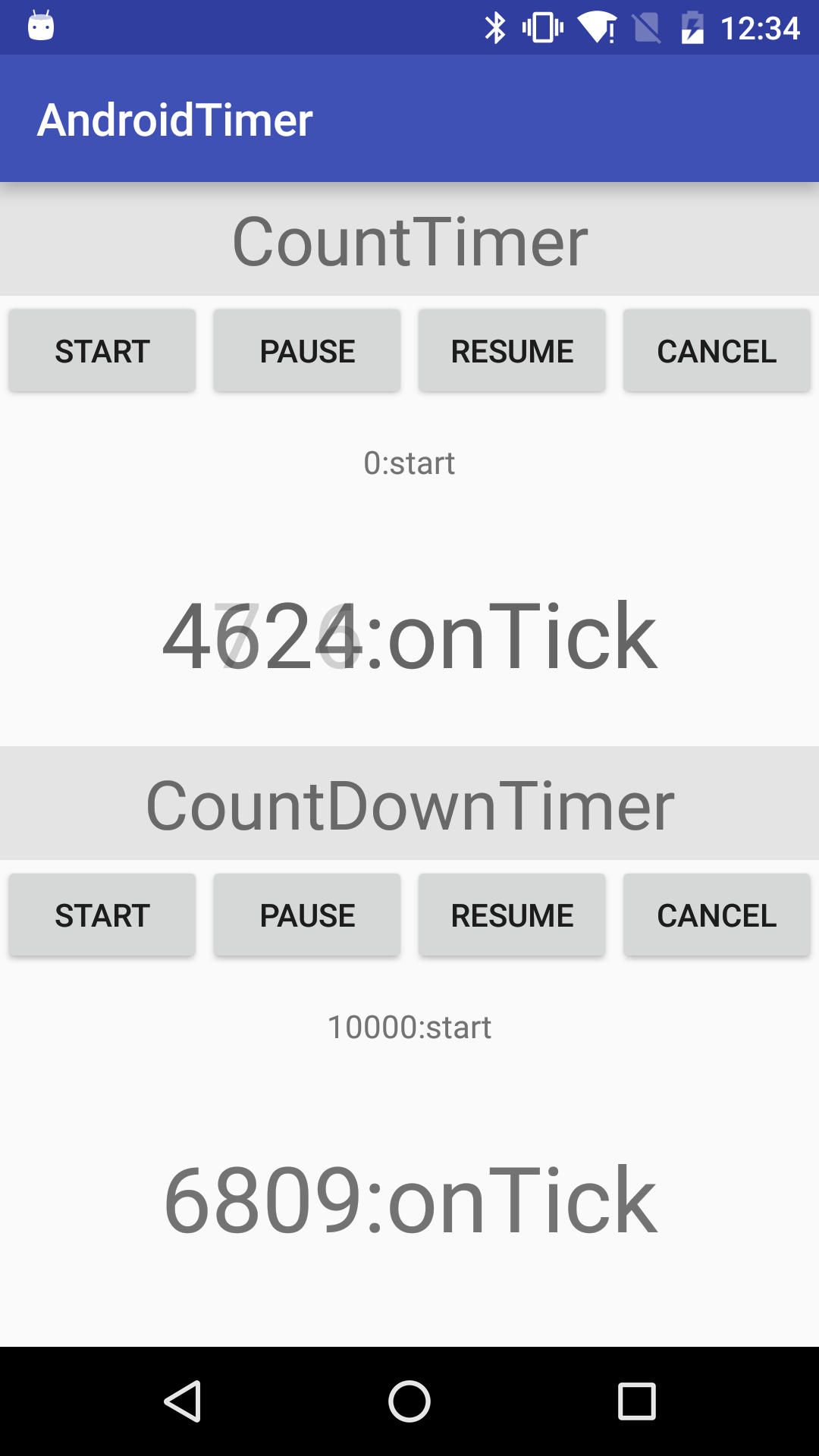Resume the CountTimer
The image size is (819, 1456).
[x=512, y=351]
